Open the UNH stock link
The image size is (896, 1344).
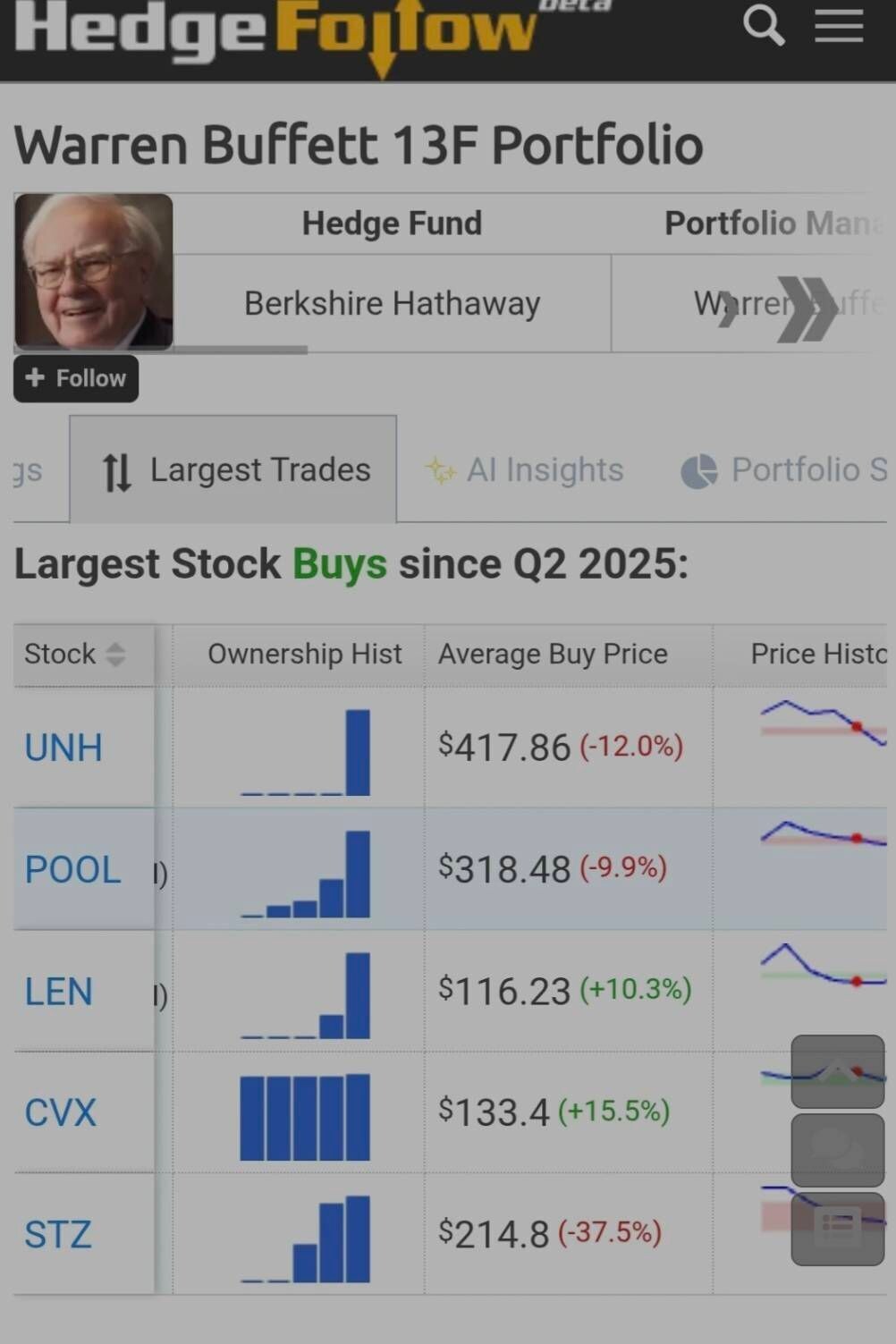coord(63,748)
